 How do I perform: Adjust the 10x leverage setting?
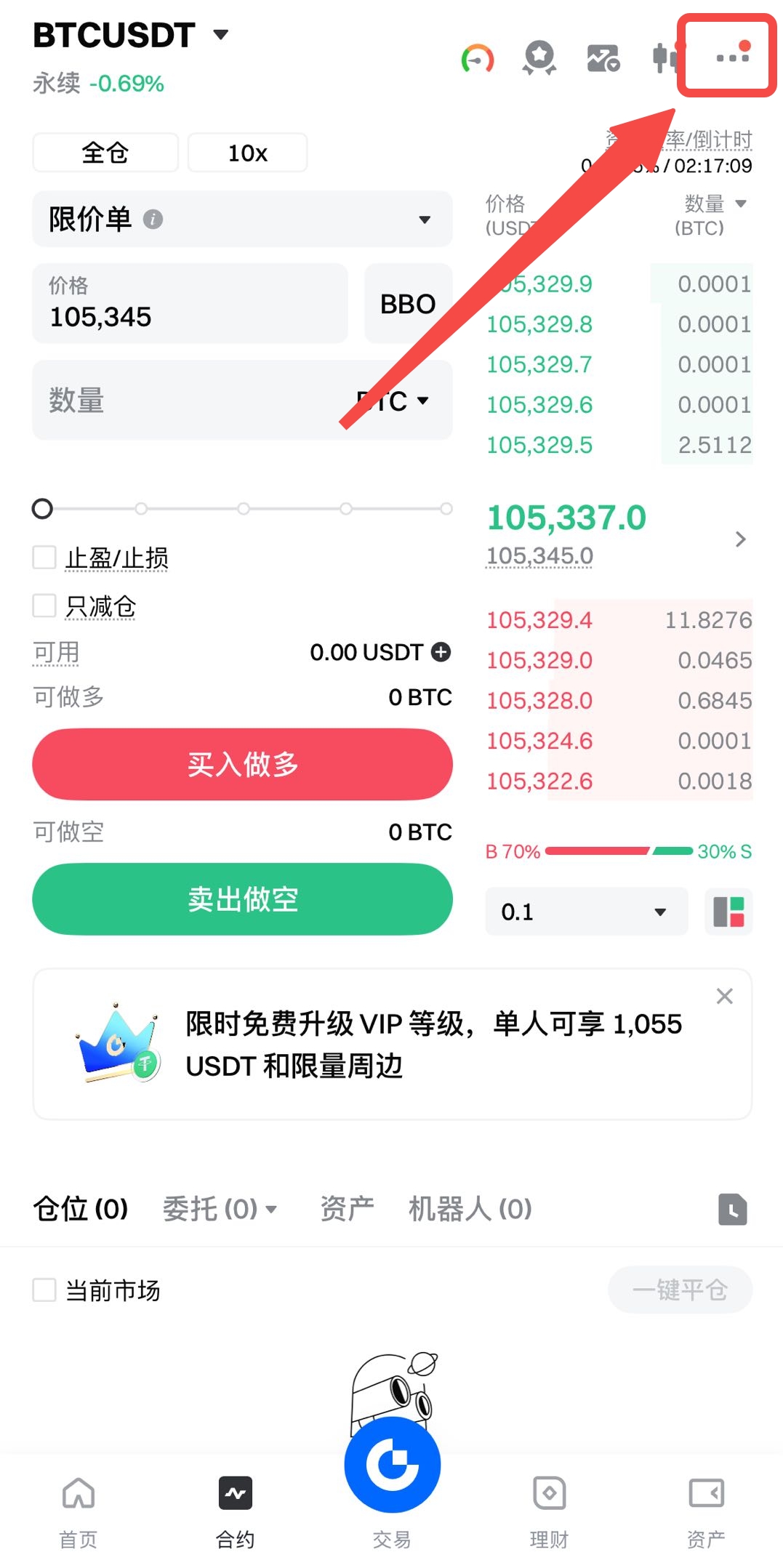tap(247, 153)
